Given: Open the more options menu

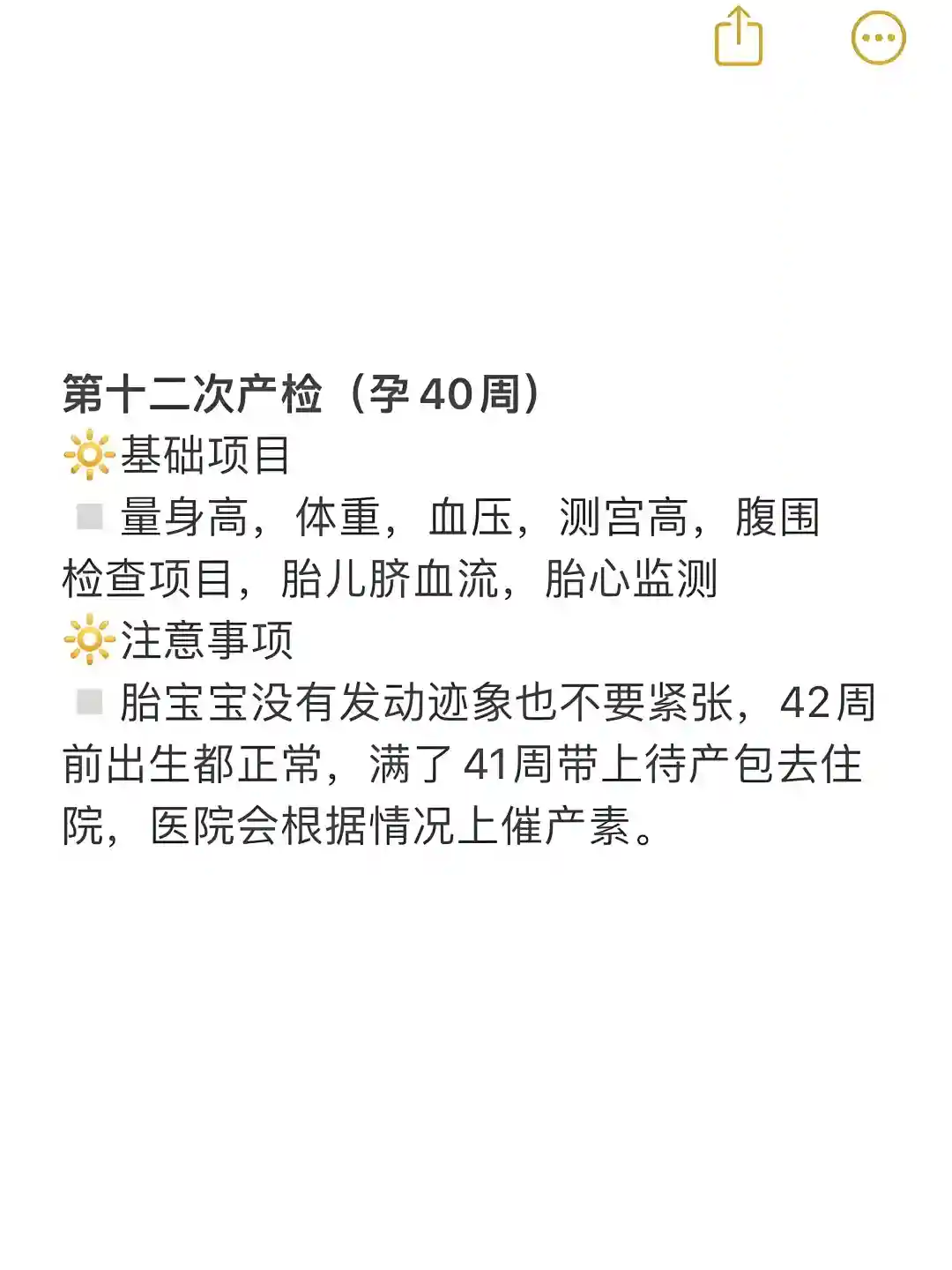Looking at the screenshot, I should click(x=878, y=38).
